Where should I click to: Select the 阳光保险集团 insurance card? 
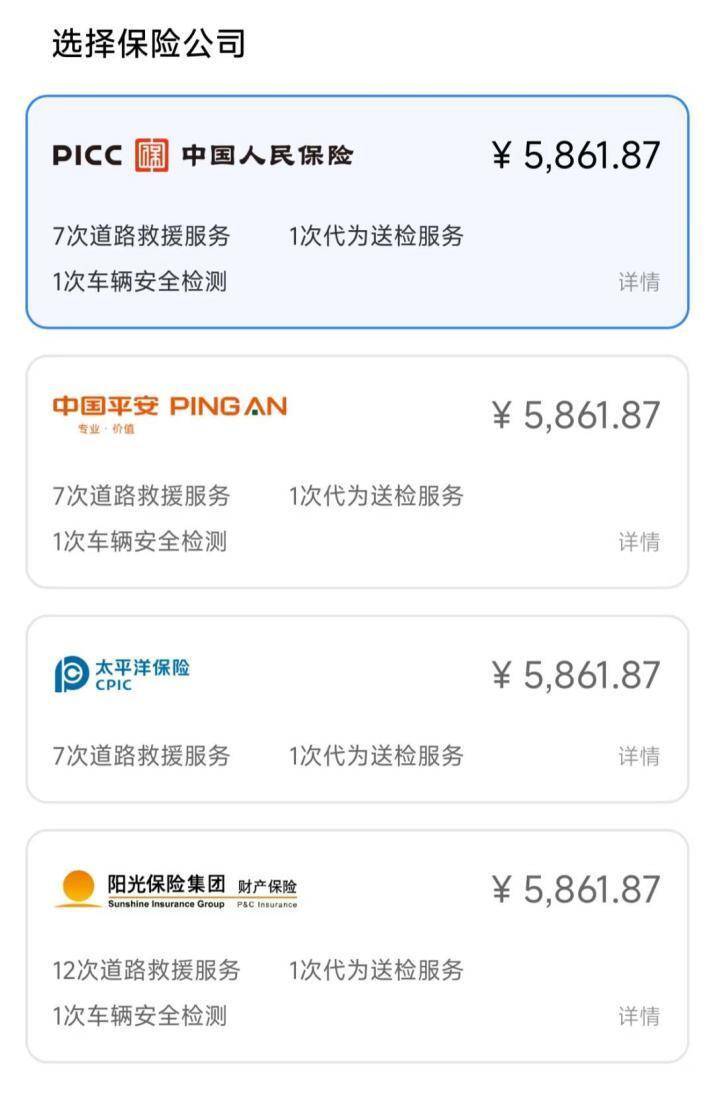pos(356,945)
